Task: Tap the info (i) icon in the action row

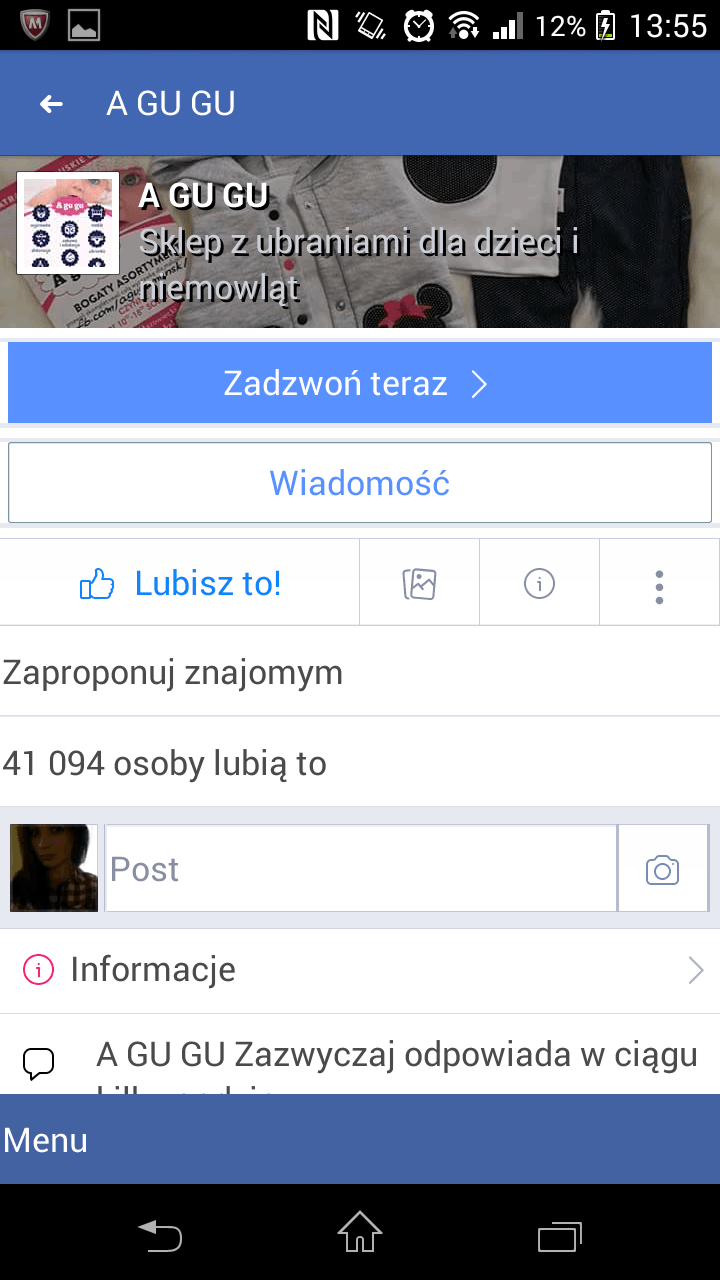Action: point(539,582)
